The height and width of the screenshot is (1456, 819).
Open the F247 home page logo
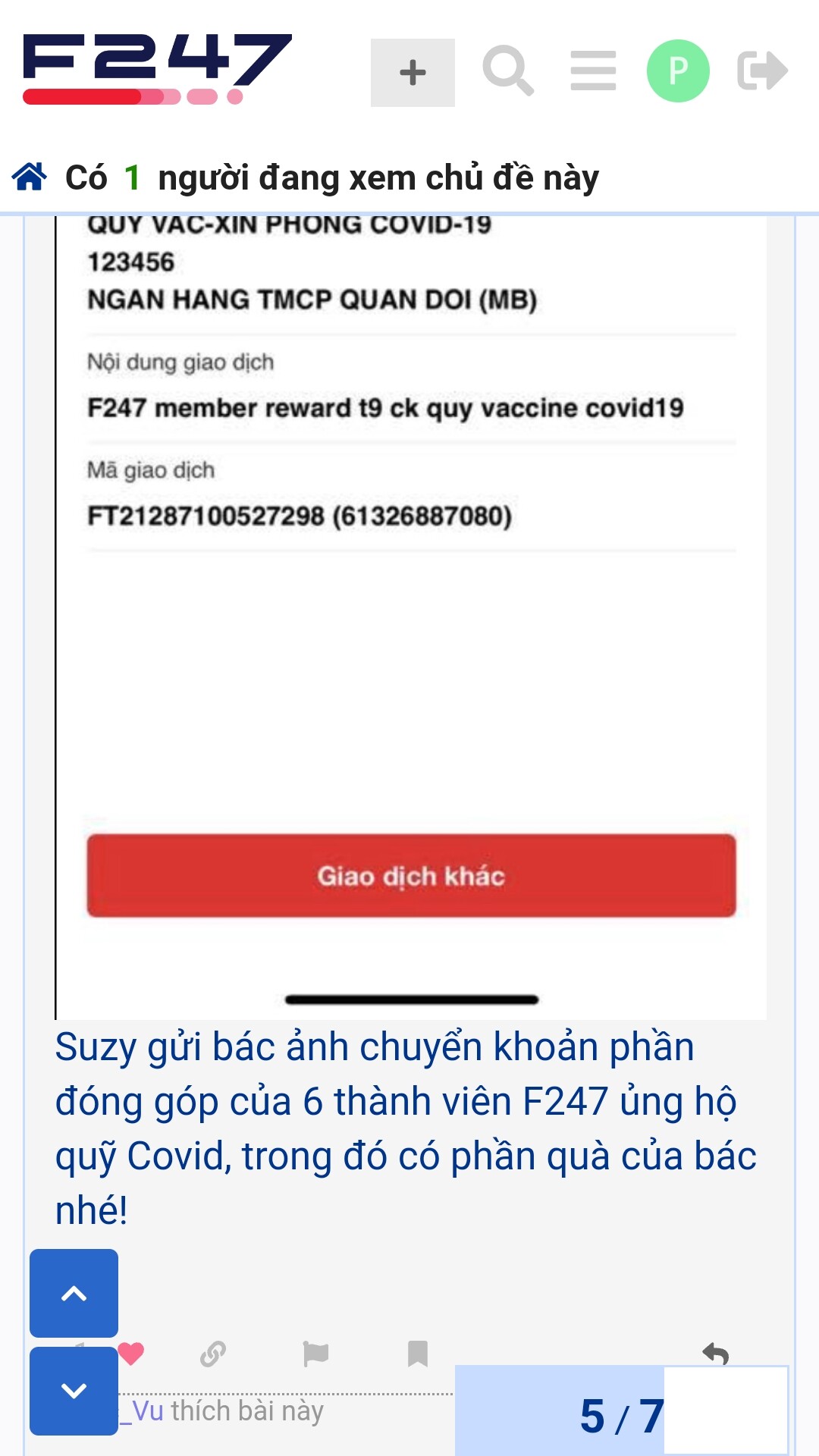pos(157,68)
